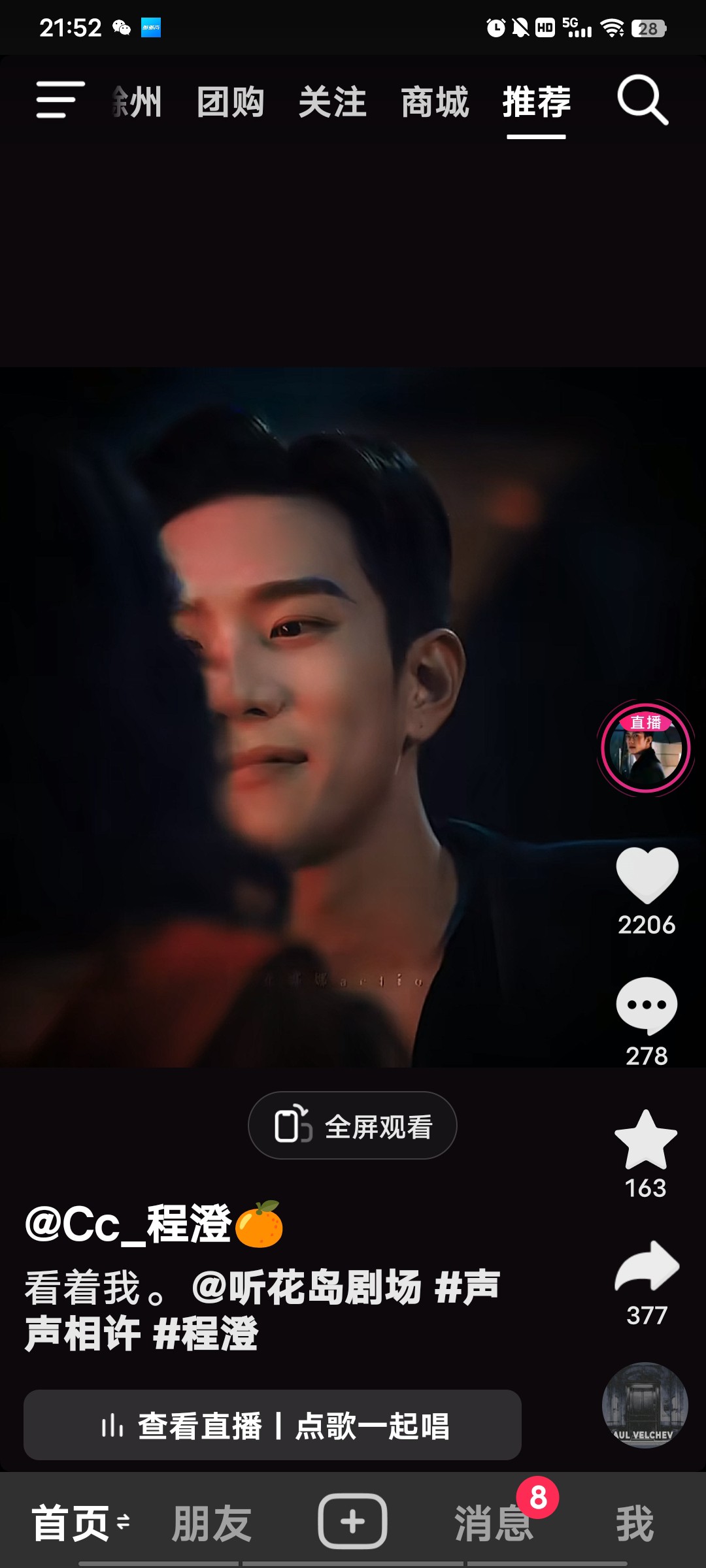Open the hashtag #程澄
The image size is (706, 1568).
(x=206, y=1333)
